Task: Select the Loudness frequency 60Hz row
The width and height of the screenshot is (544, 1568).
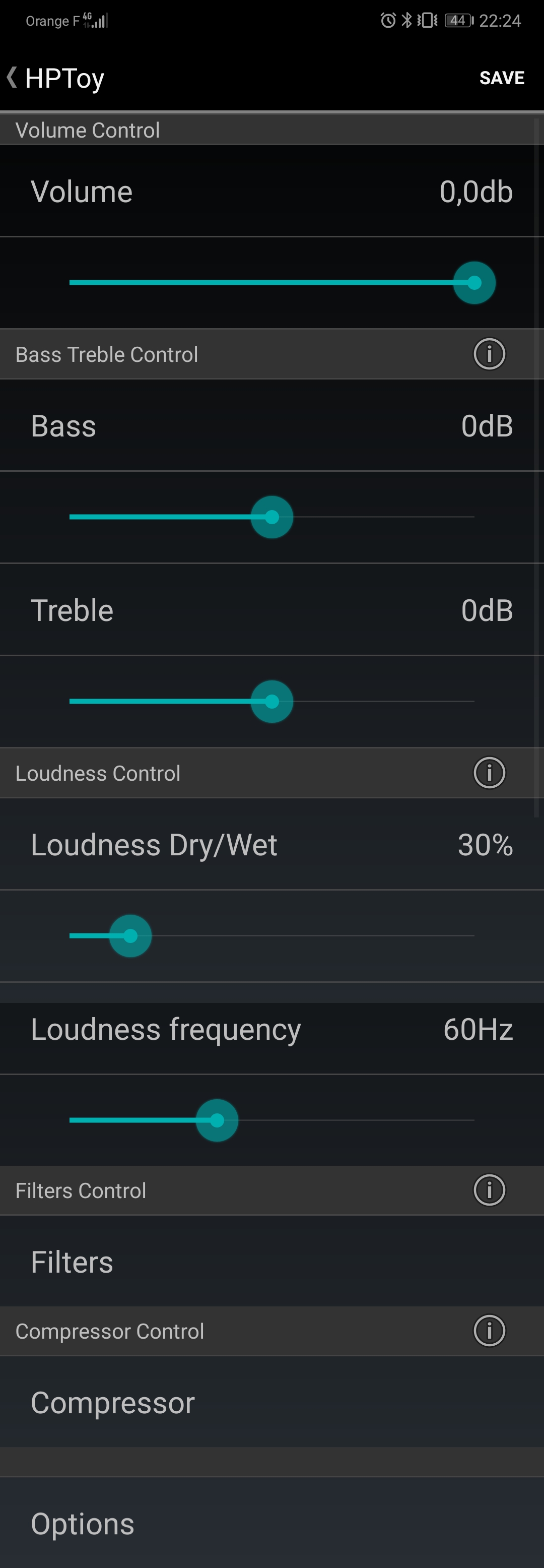Action: [271, 1029]
